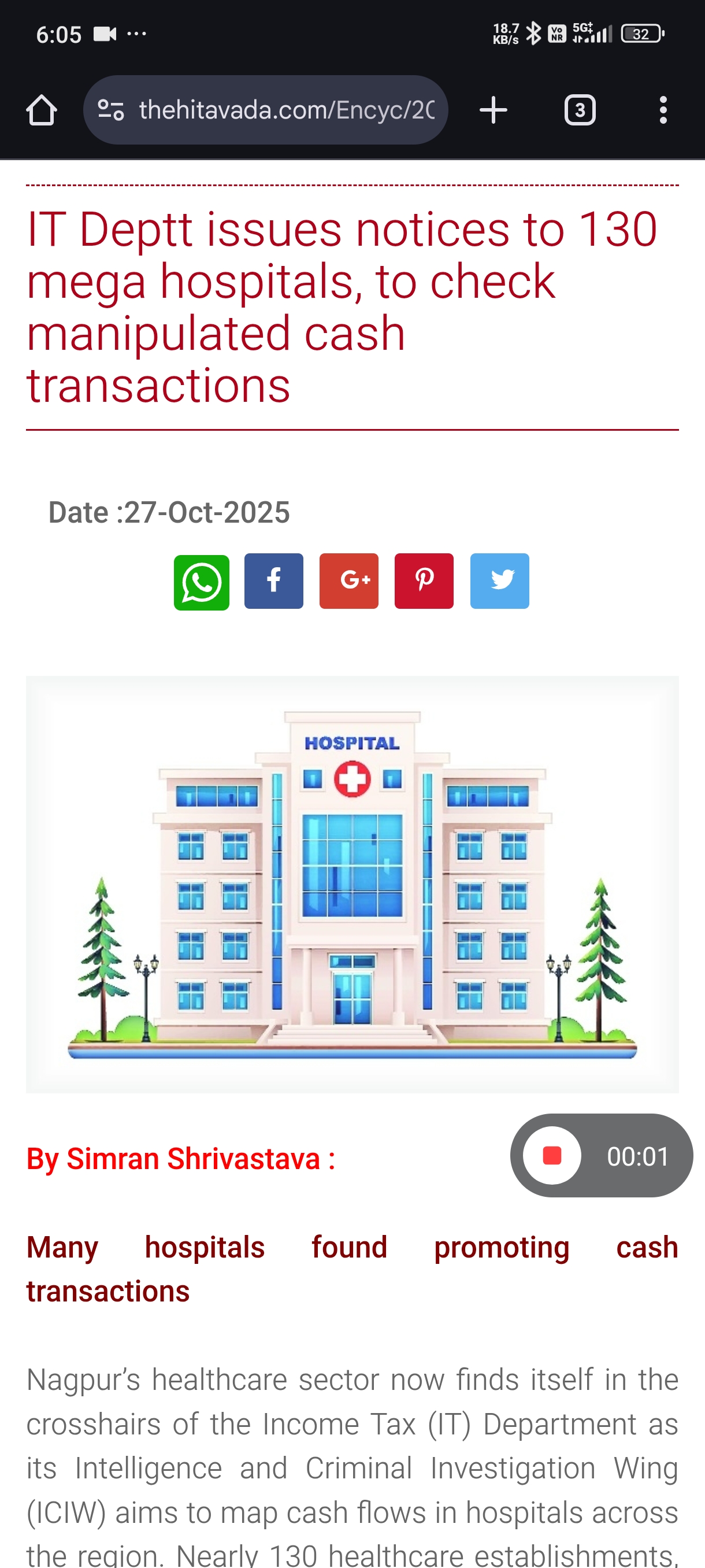Share the article on Google Plus

pos(348,580)
